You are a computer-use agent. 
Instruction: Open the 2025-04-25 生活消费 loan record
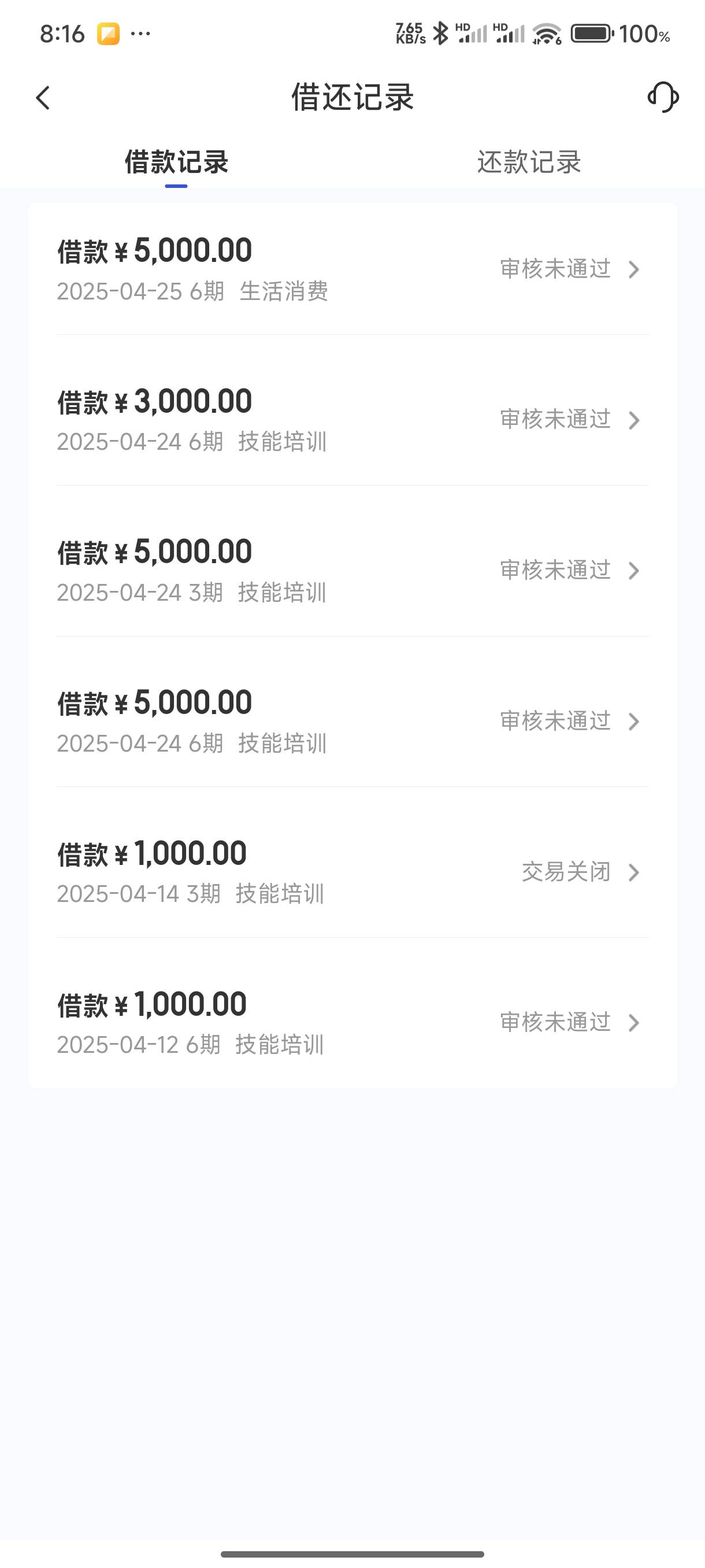coord(353,269)
